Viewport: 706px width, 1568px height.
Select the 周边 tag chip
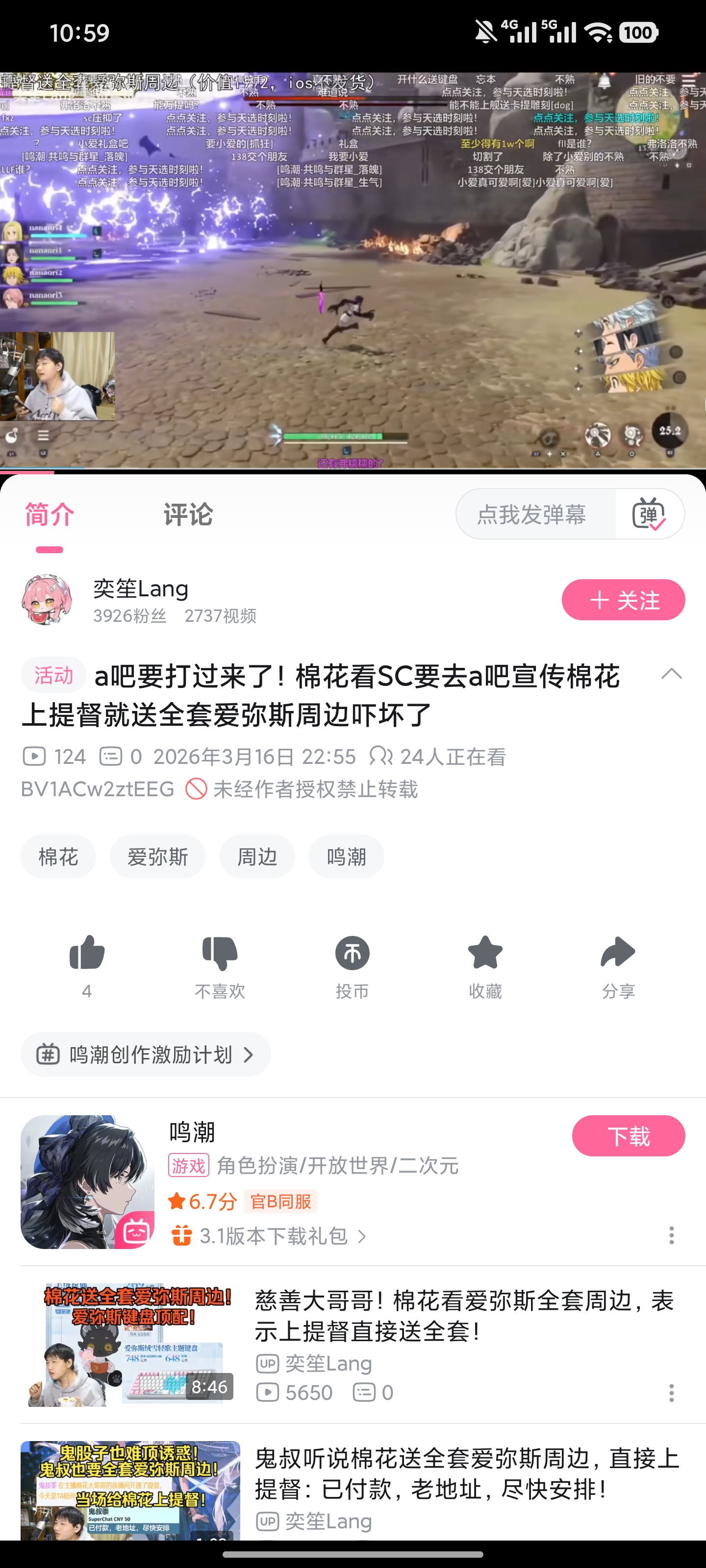coord(257,857)
